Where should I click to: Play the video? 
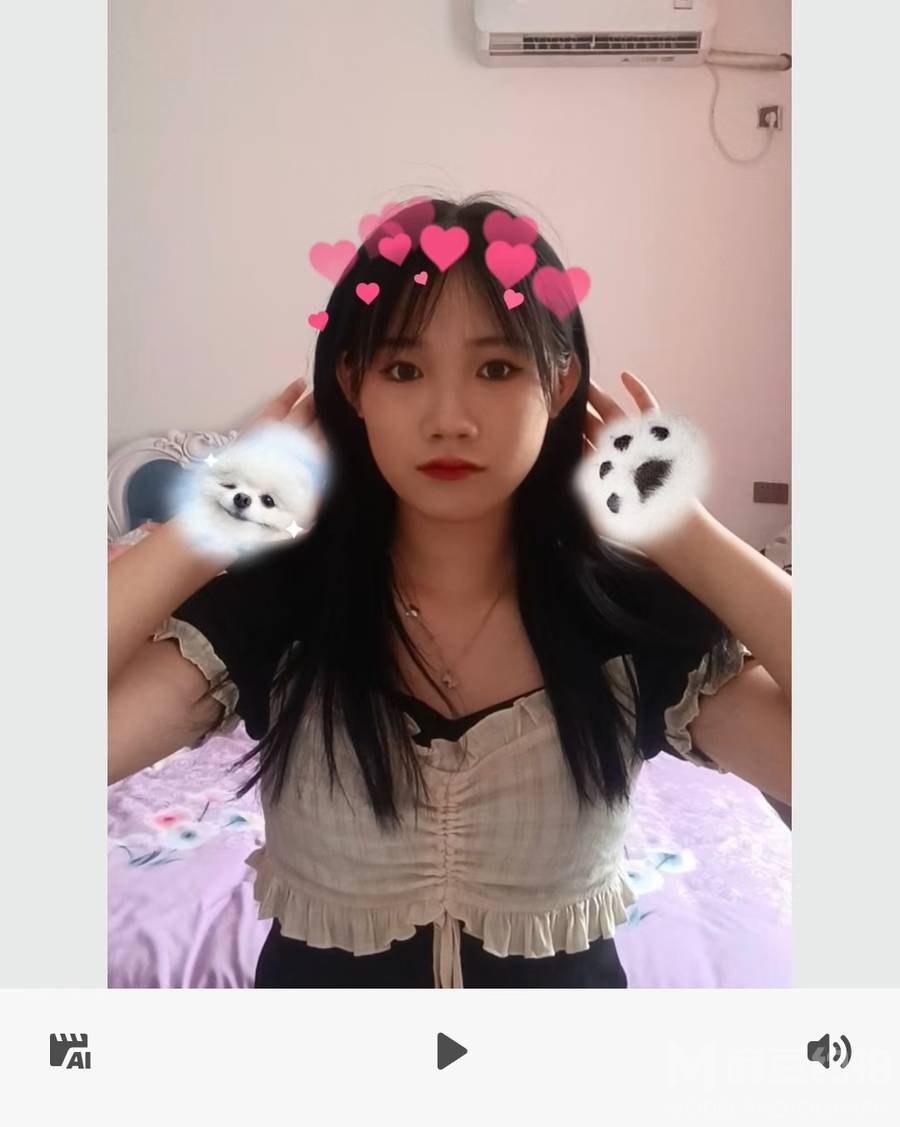tap(451, 1051)
